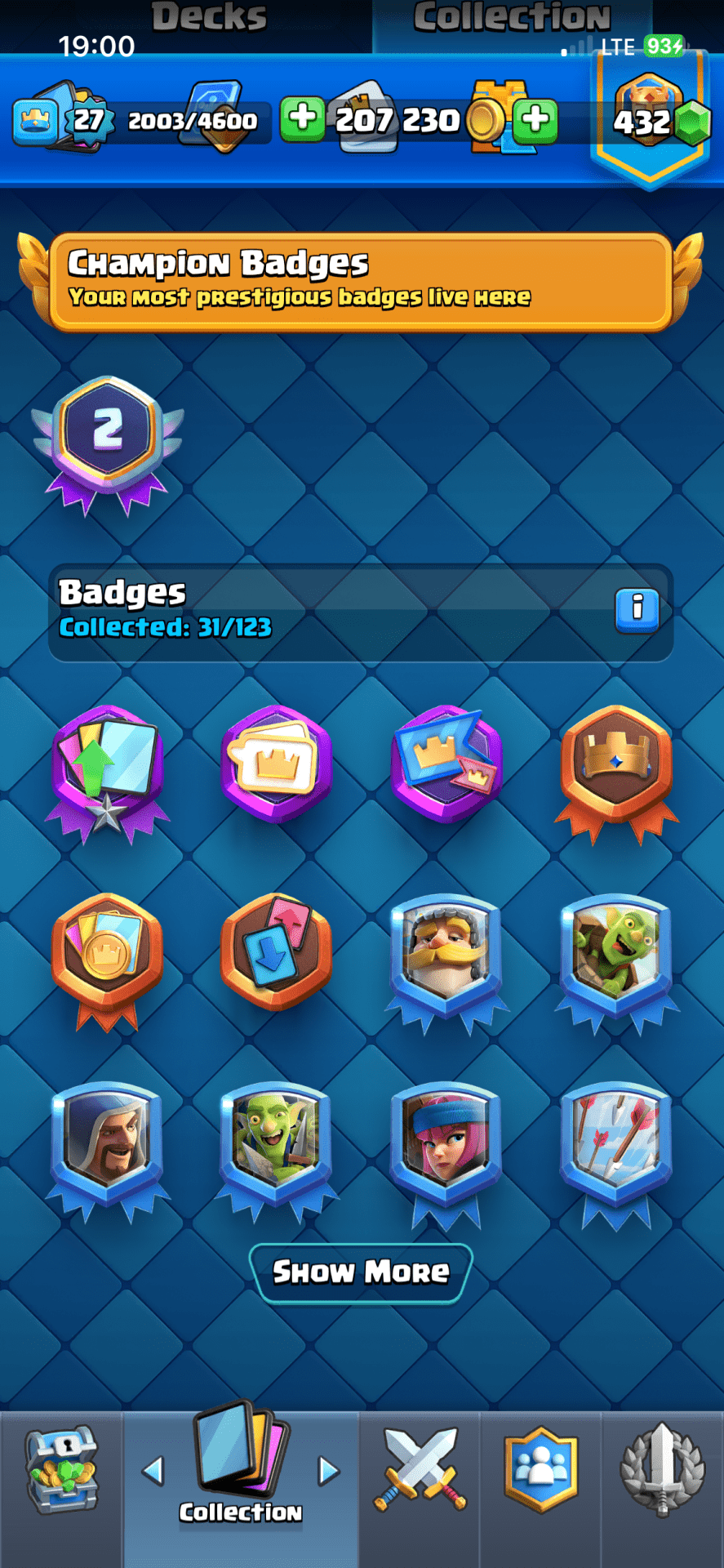Image resolution: width=724 pixels, height=1568 pixels.
Task: View the Champion badge numbered 2
Action: pyautogui.click(x=108, y=441)
